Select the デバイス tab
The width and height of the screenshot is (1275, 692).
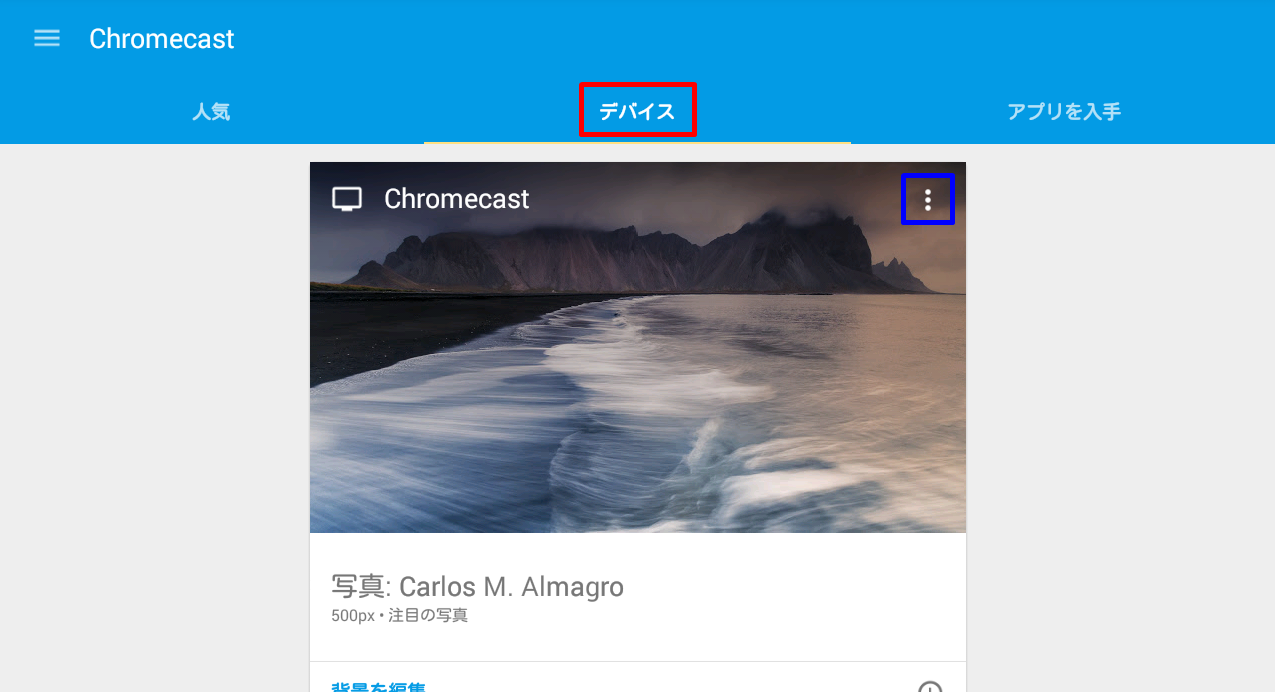point(637,112)
